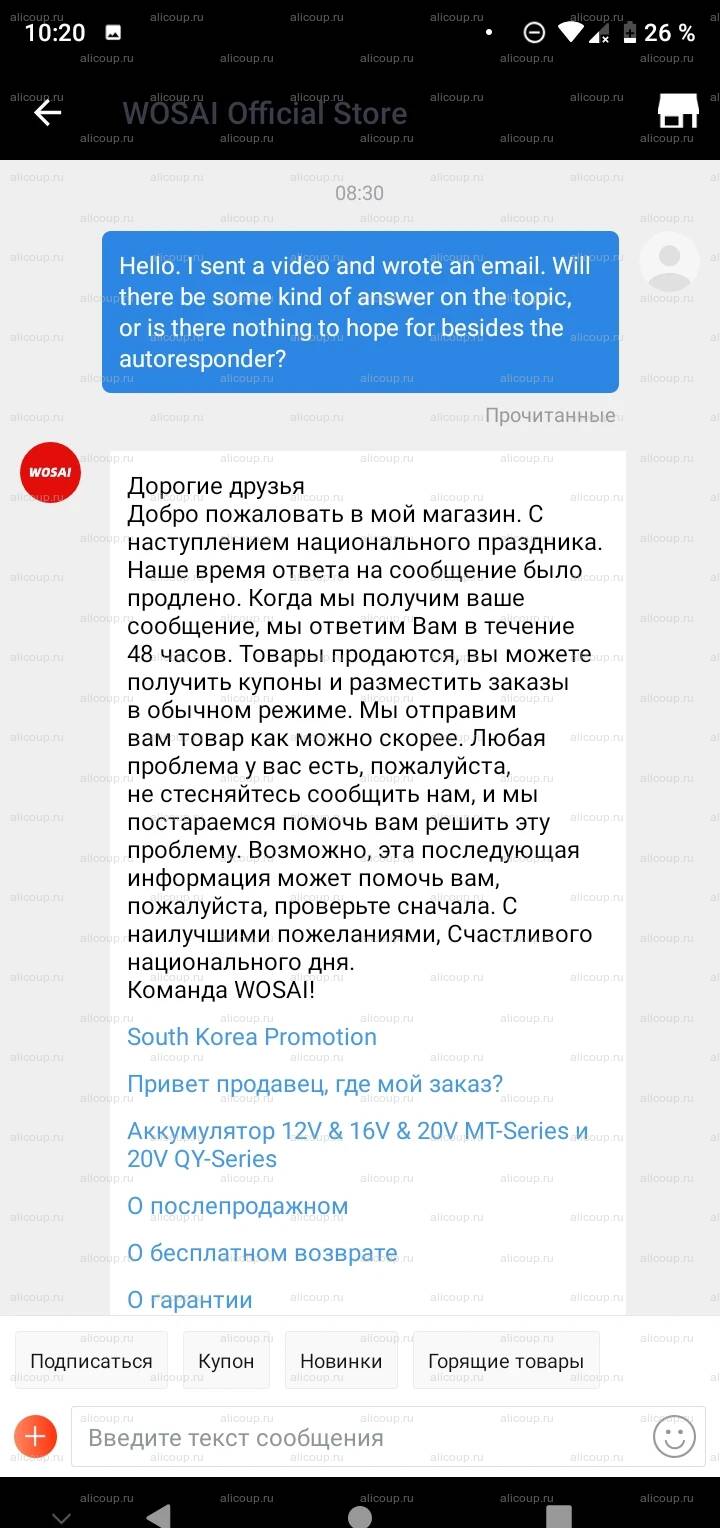Tap the Подписаться button
This screenshot has height=1528, width=720.
coord(91,1361)
